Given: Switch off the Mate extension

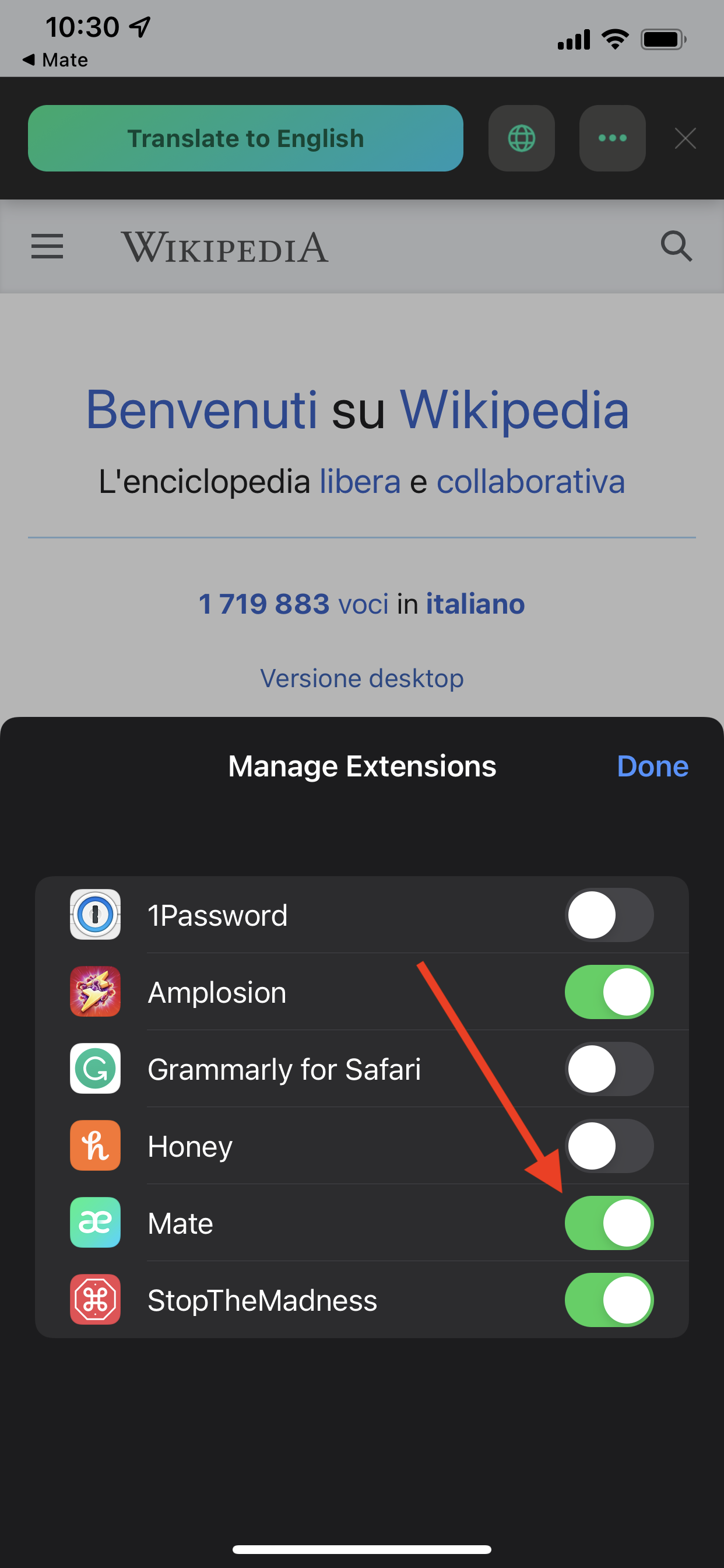Looking at the screenshot, I should point(609,1223).
